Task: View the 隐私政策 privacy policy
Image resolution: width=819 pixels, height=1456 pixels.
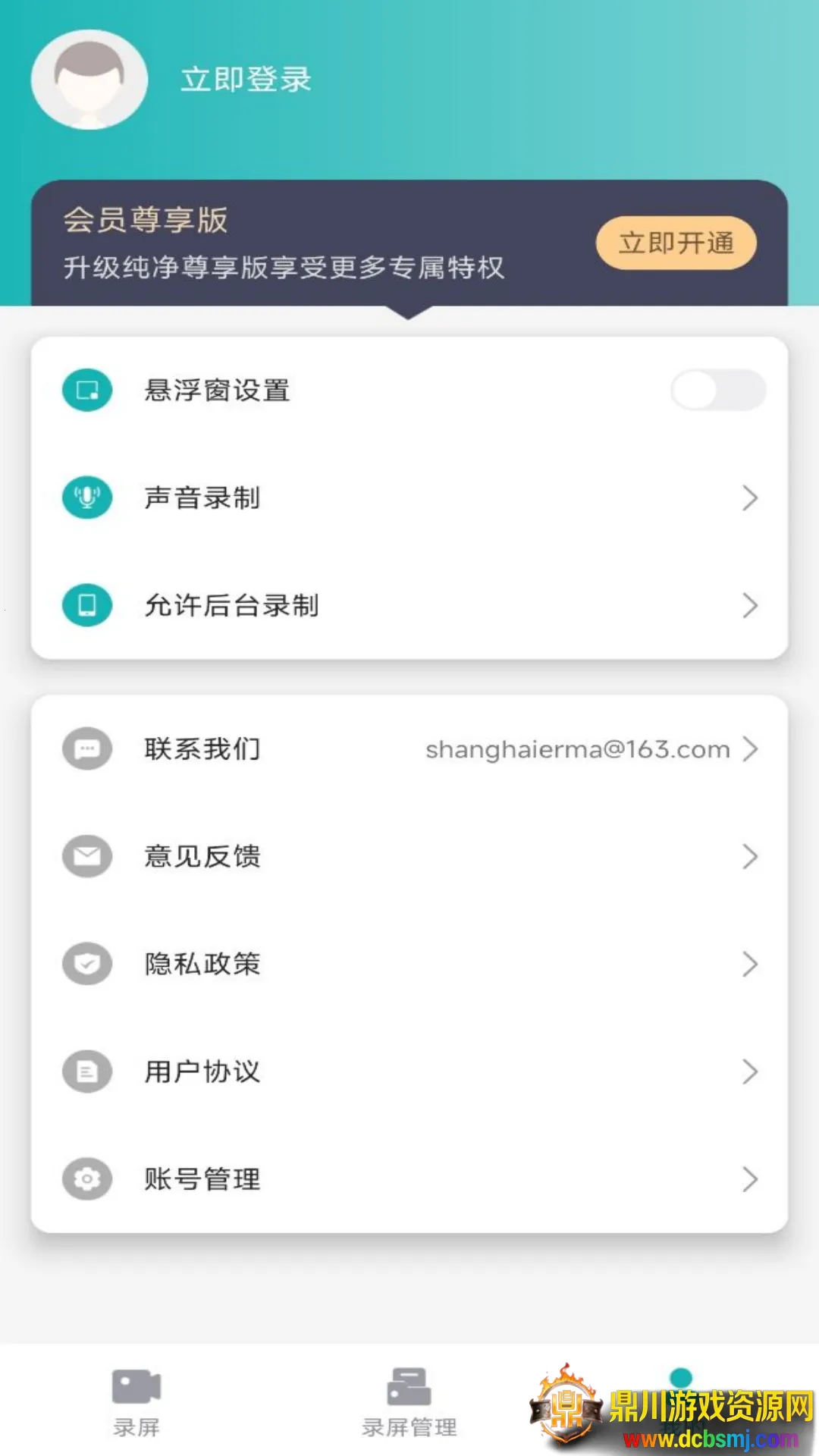Action: (x=409, y=965)
